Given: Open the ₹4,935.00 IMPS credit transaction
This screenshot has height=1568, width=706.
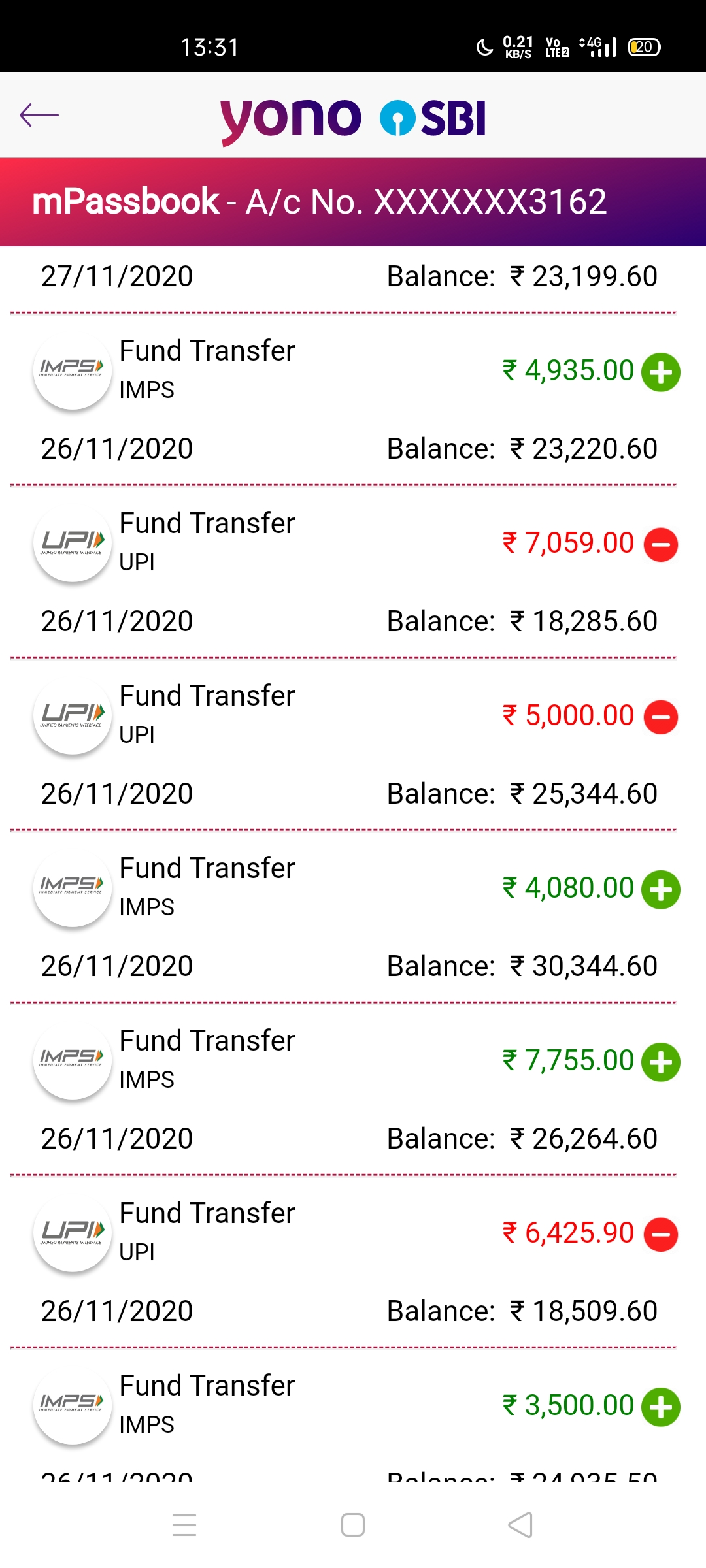Looking at the screenshot, I should [x=353, y=400].
